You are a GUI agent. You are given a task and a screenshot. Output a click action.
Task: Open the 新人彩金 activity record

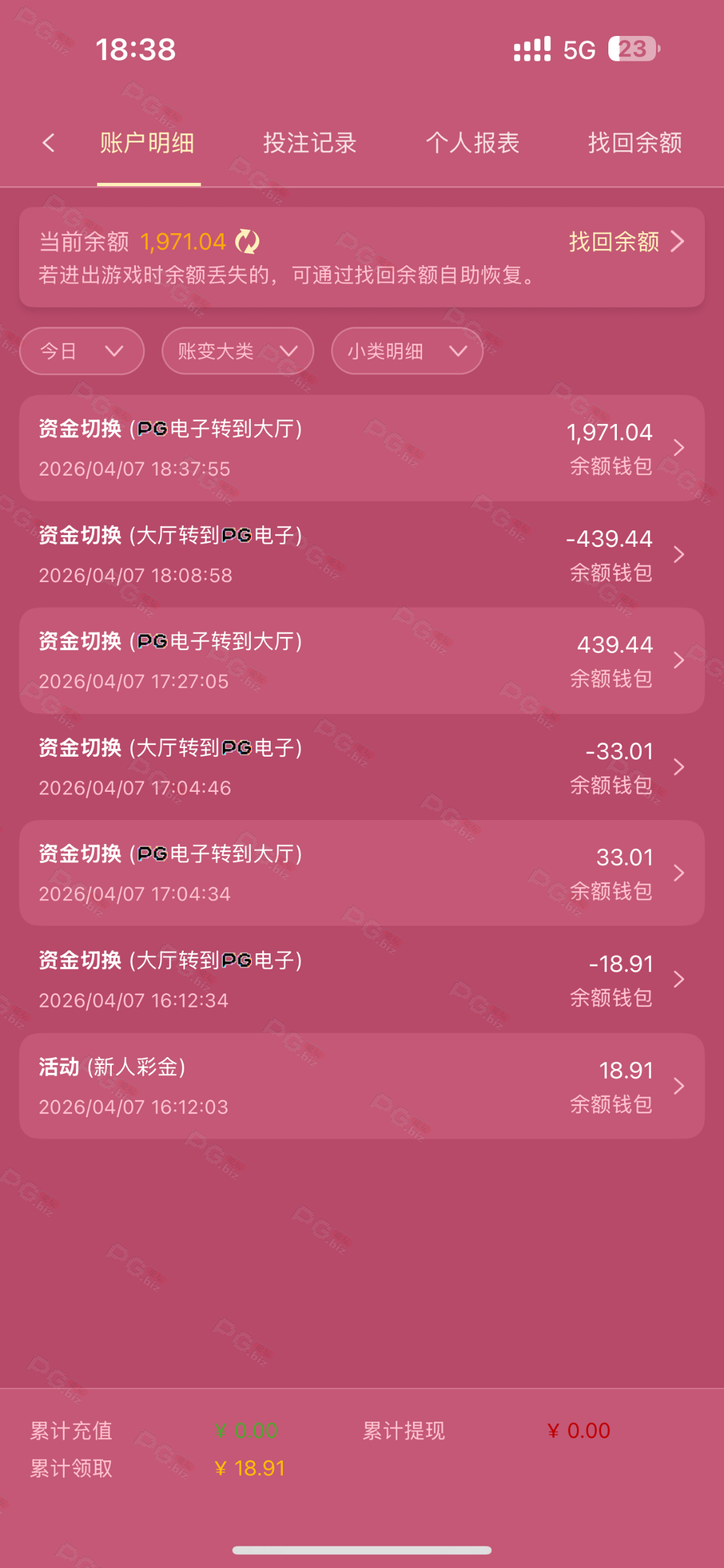(x=361, y=1086)
